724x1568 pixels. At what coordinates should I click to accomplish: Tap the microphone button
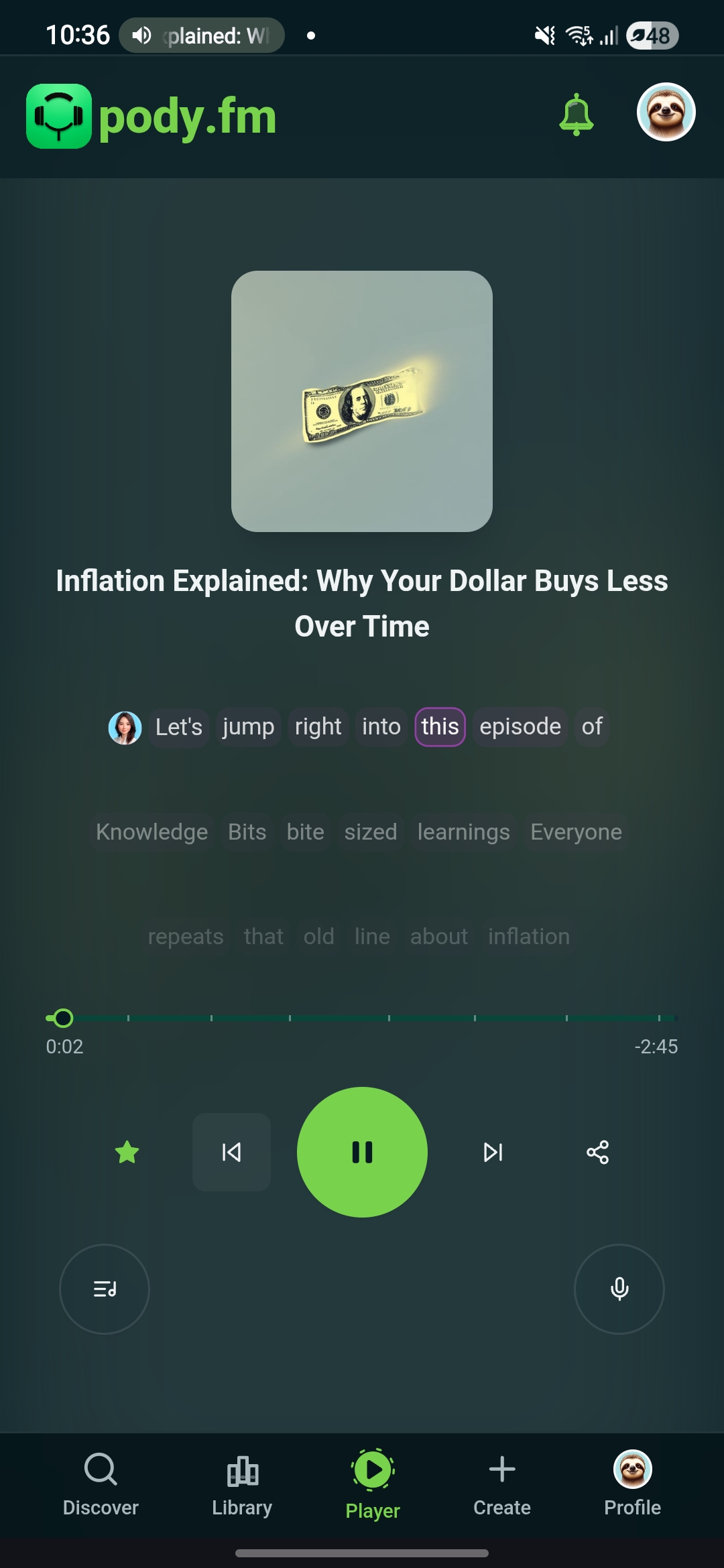(619, 1289)
